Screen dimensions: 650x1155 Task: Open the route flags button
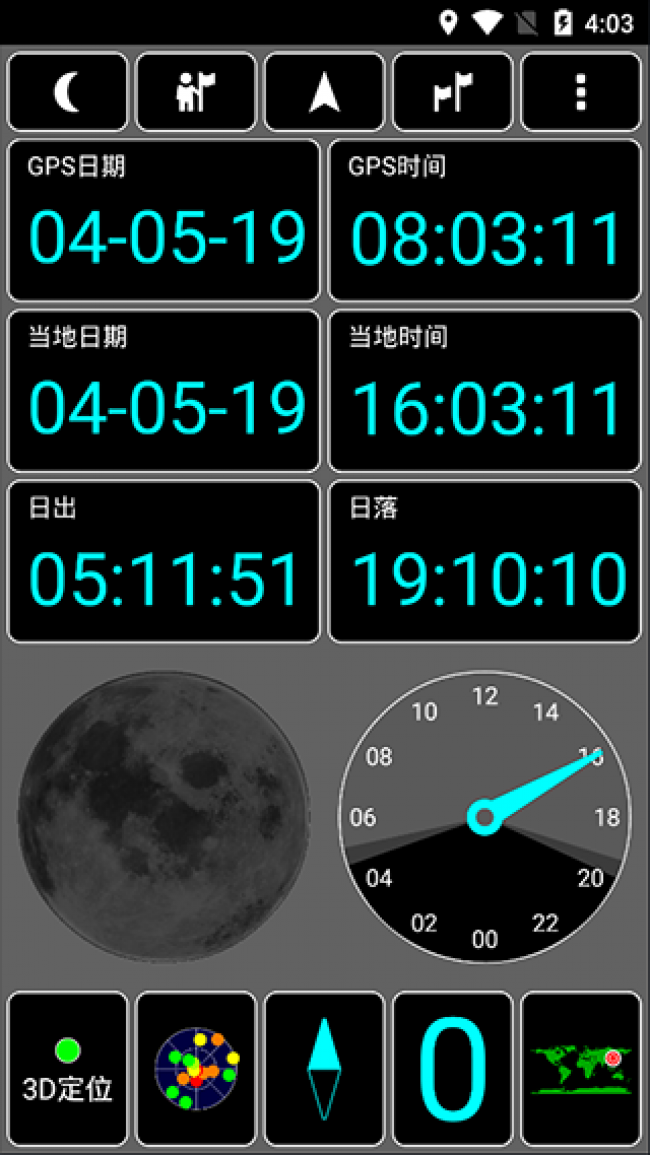click(x=452, y=92)
